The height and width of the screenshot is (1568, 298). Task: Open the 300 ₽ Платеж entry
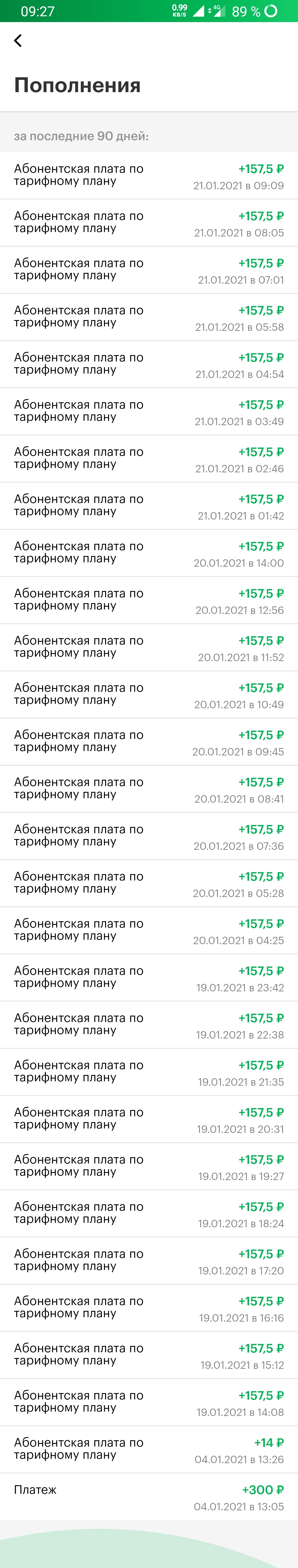point(149,1496)
